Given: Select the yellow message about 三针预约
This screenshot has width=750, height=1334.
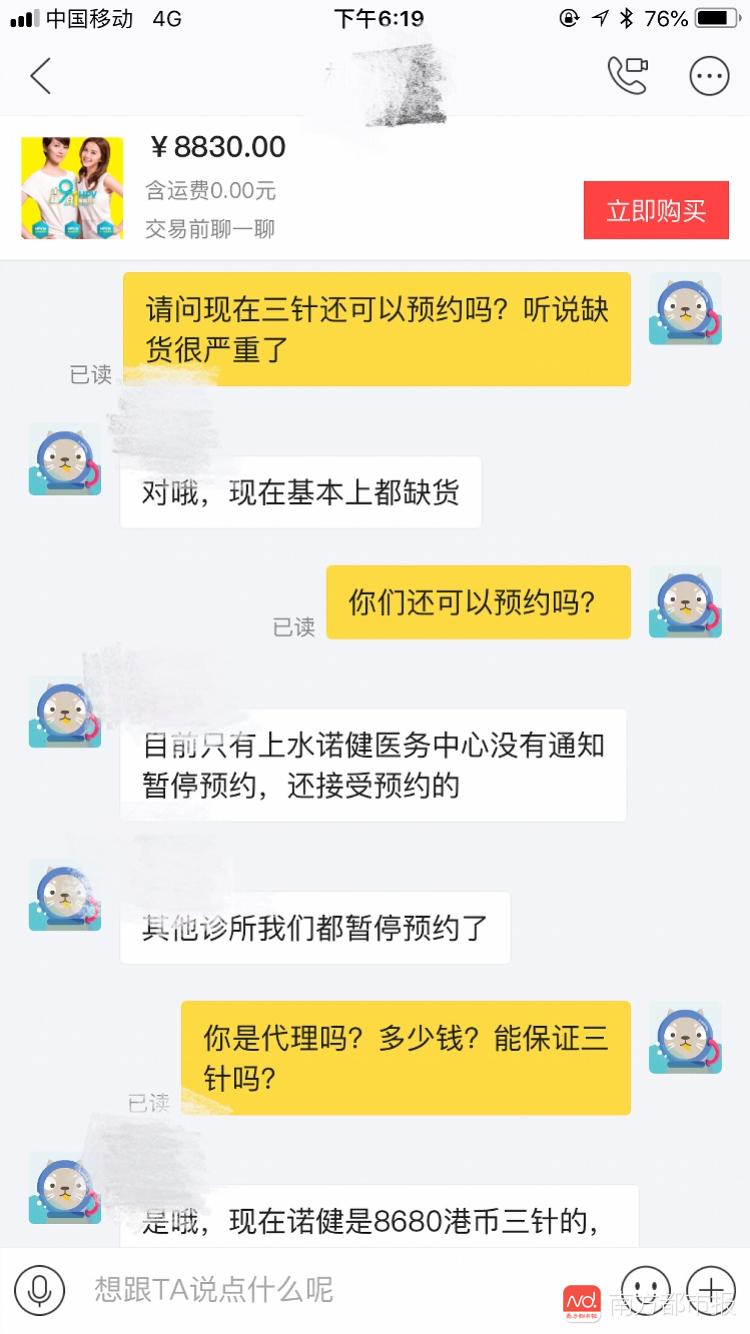Looking at the screenshot, I should [377, 328].
